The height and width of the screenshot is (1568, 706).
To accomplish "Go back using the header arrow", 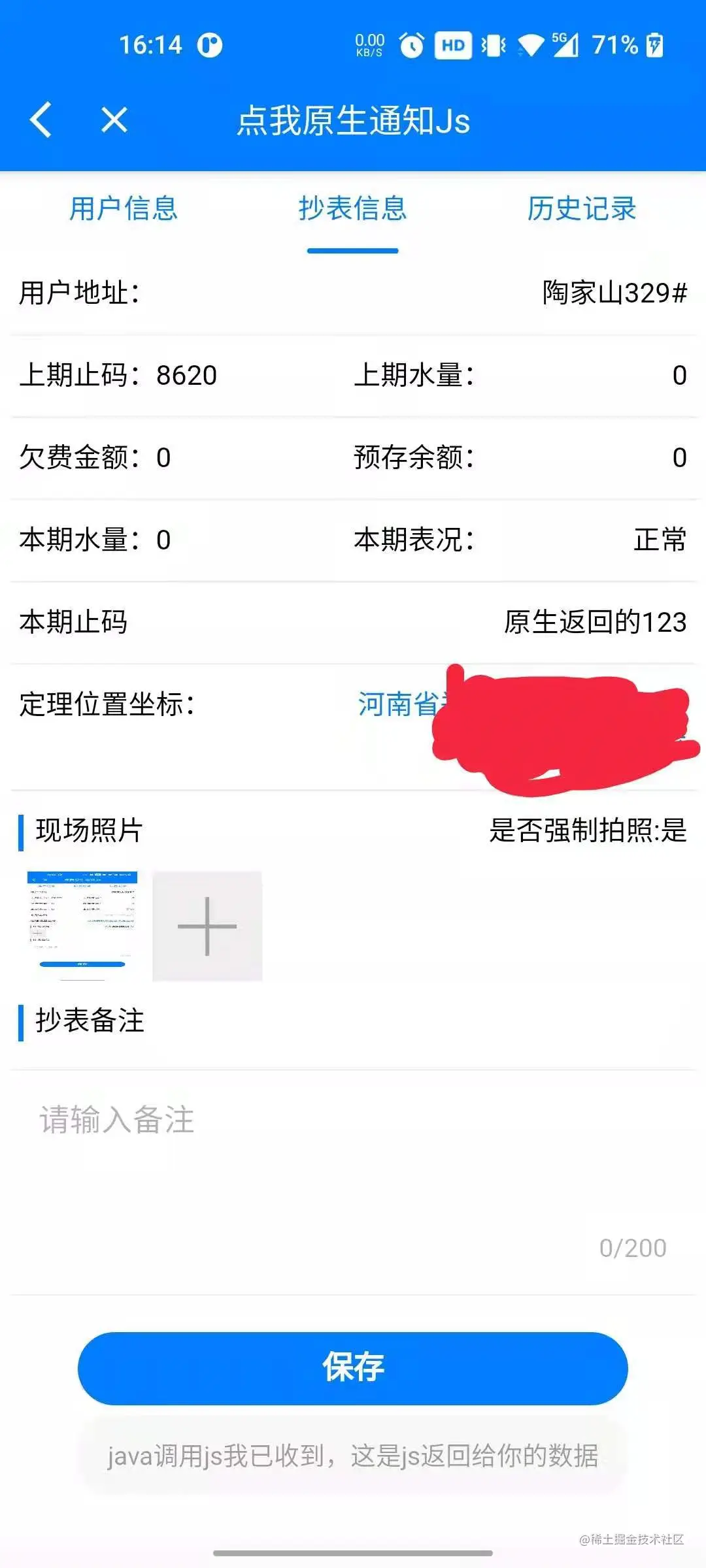I will (41, 120).
